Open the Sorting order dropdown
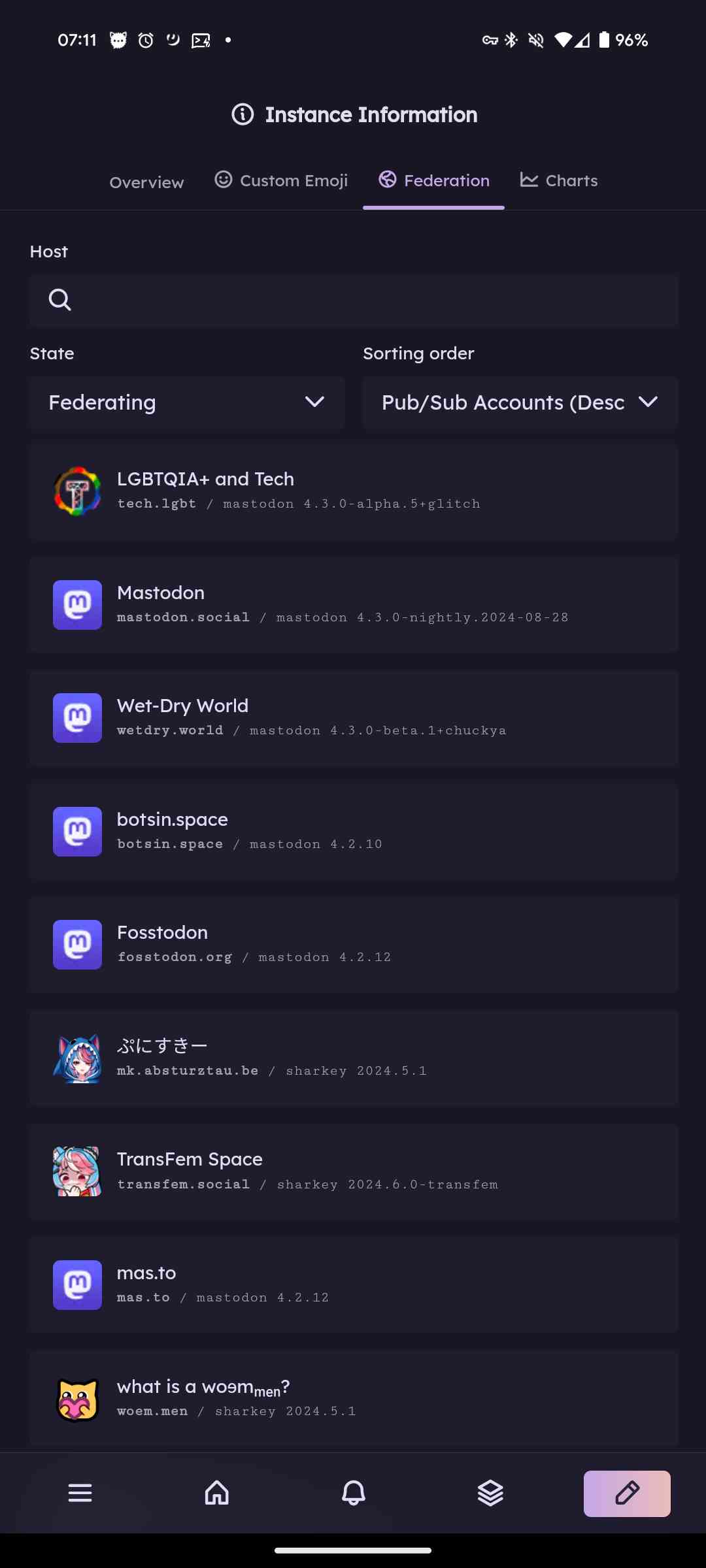The width and height of the screenshot is (706, 1568). 520,402
